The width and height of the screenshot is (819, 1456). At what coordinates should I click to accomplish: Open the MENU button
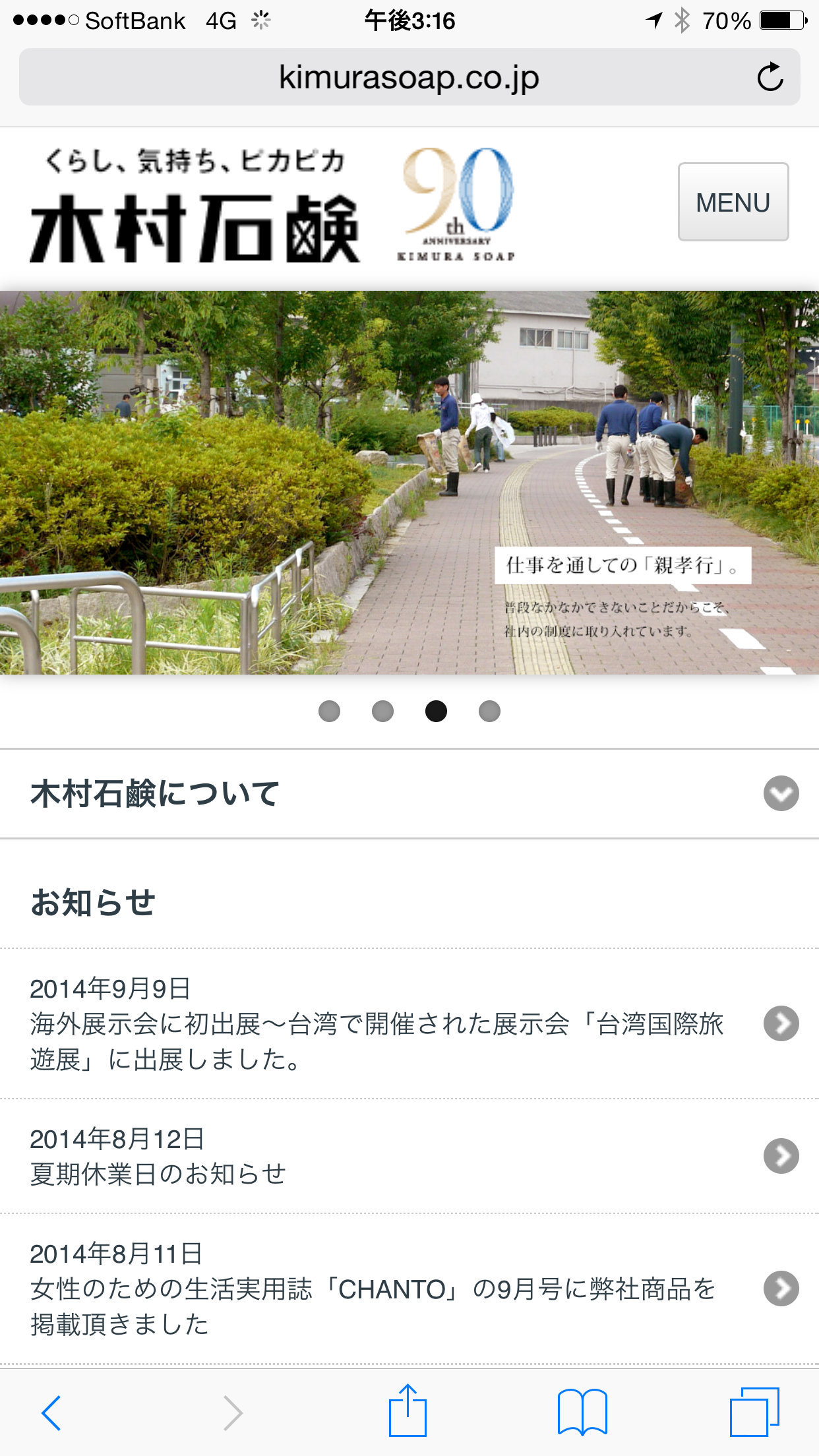(733, 202)
